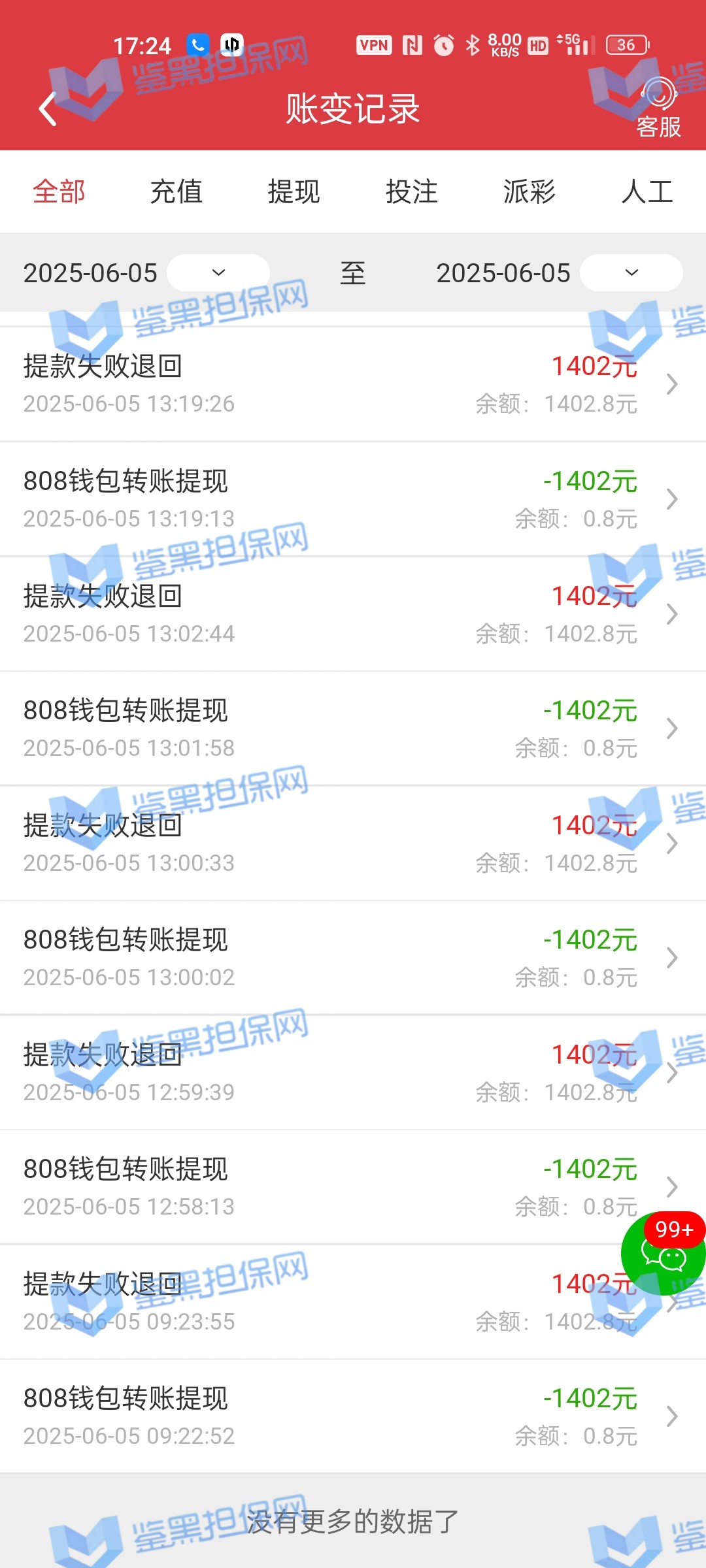706x1568 pixels.
Task: Open the end date dropdown
Action: pyautogui.click(x=631, y=272)
